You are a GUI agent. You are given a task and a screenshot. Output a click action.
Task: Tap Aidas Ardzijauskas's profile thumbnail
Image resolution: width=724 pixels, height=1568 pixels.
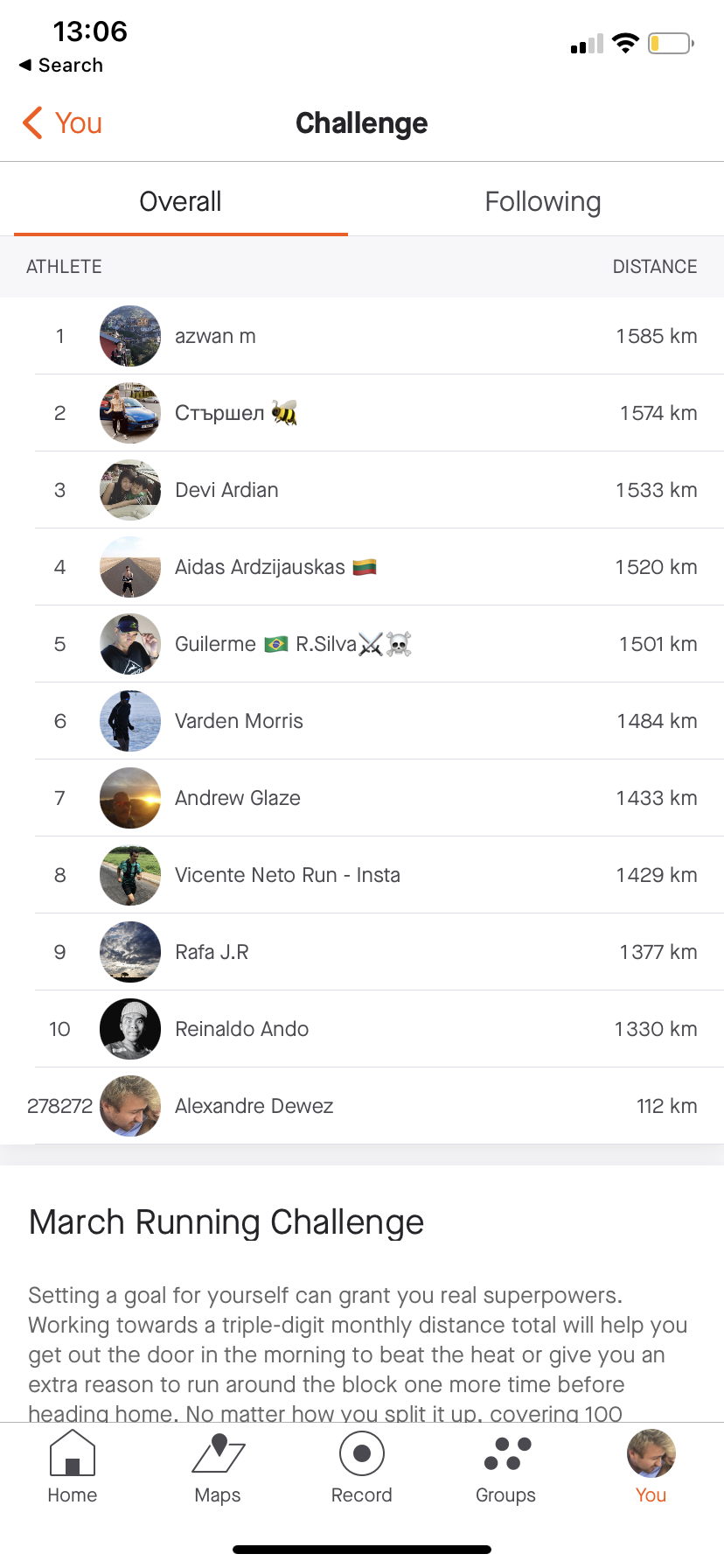pos(129,567)
